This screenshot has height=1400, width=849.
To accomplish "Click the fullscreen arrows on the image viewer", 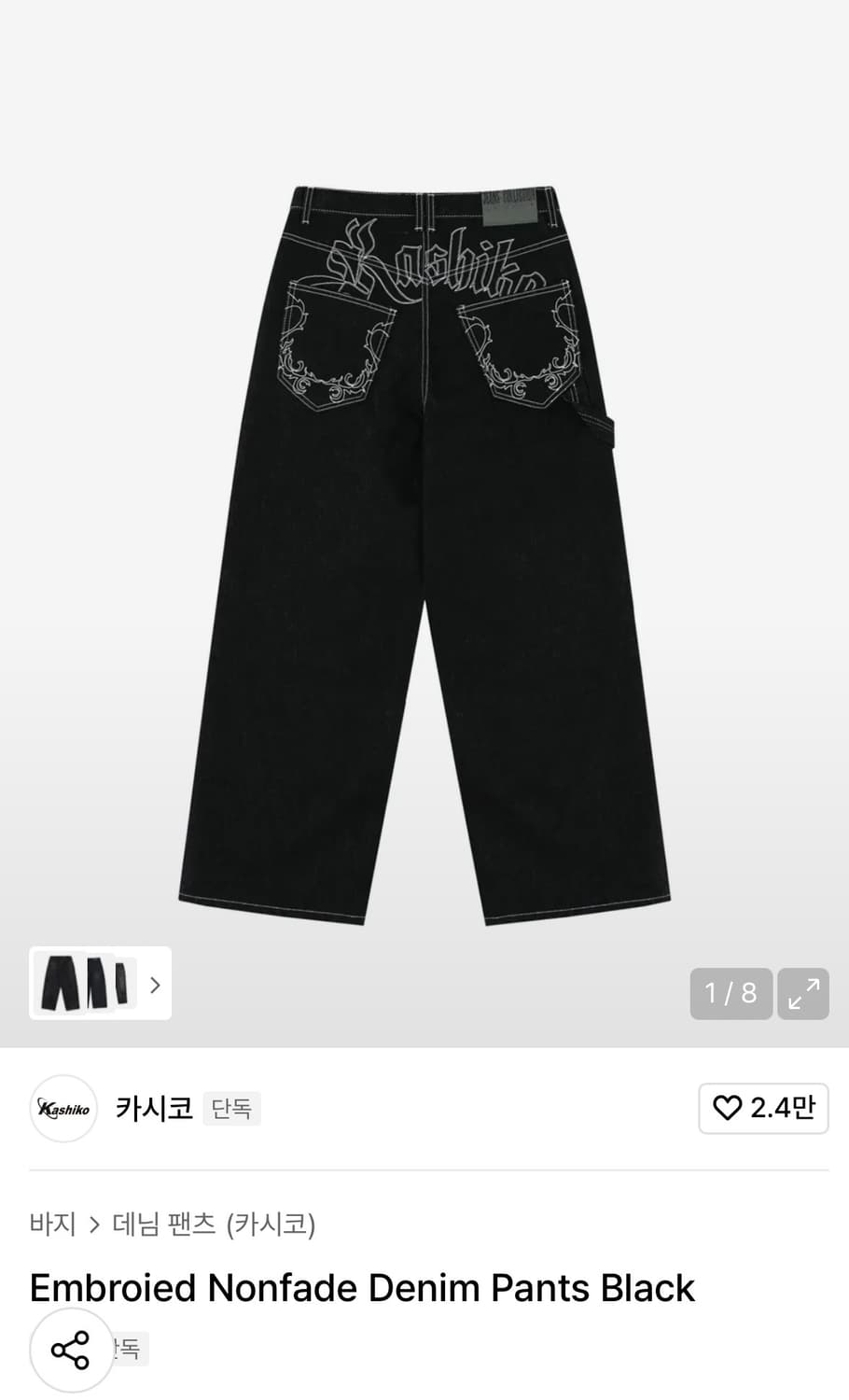I will pyautogui.click(x=802, y=993).
